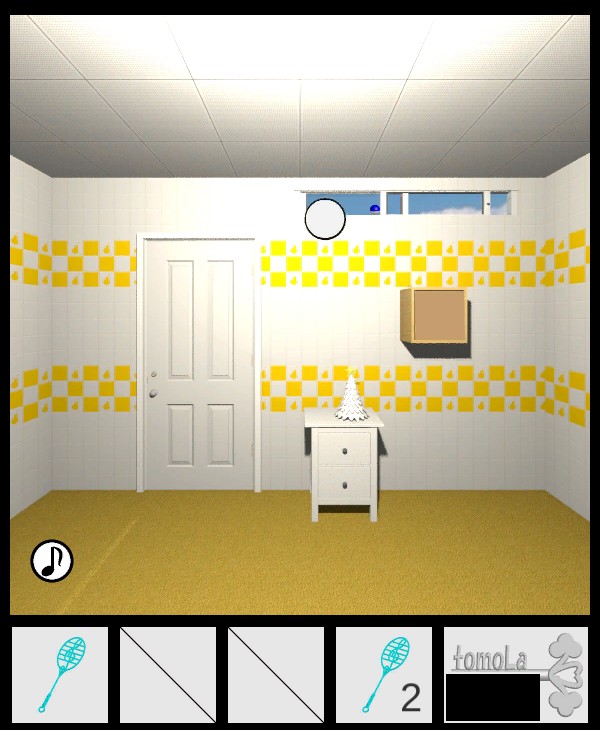Select the racket in the first inventory slot
The image size is (600, 730).
point(60,674)
